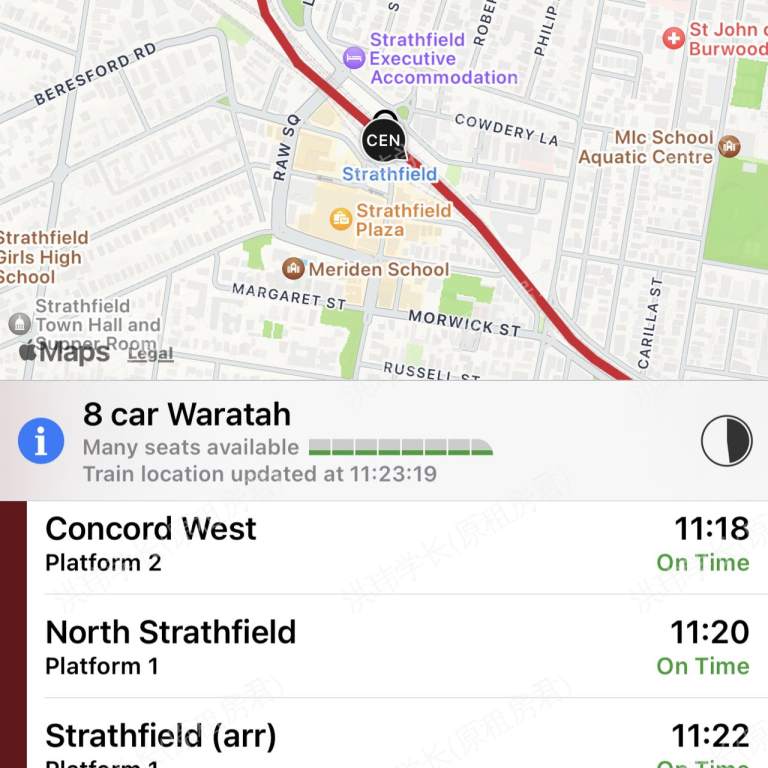Open the Meriden School map pin

click(293, 269)
